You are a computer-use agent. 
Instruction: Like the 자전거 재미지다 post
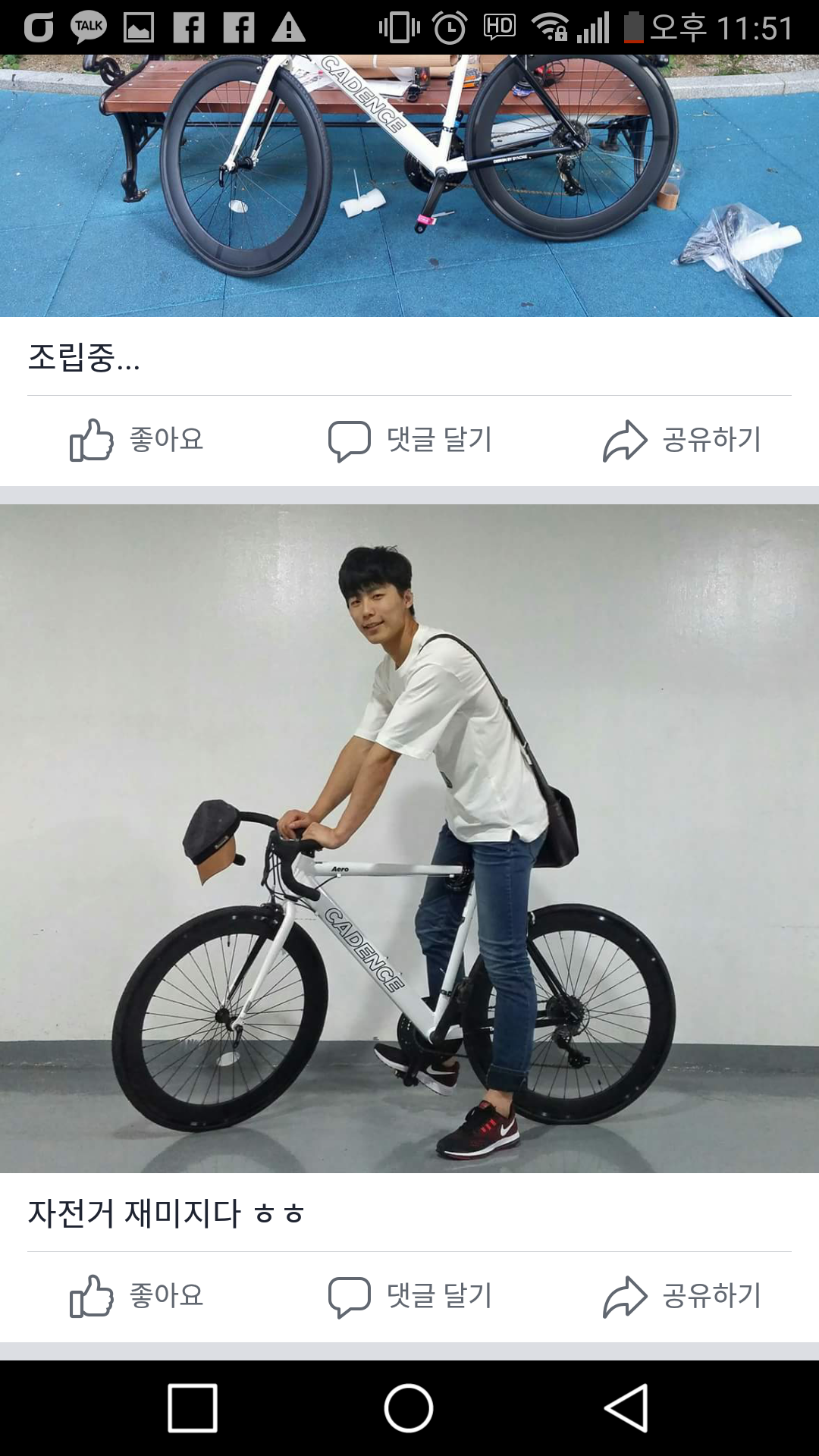137,1296
